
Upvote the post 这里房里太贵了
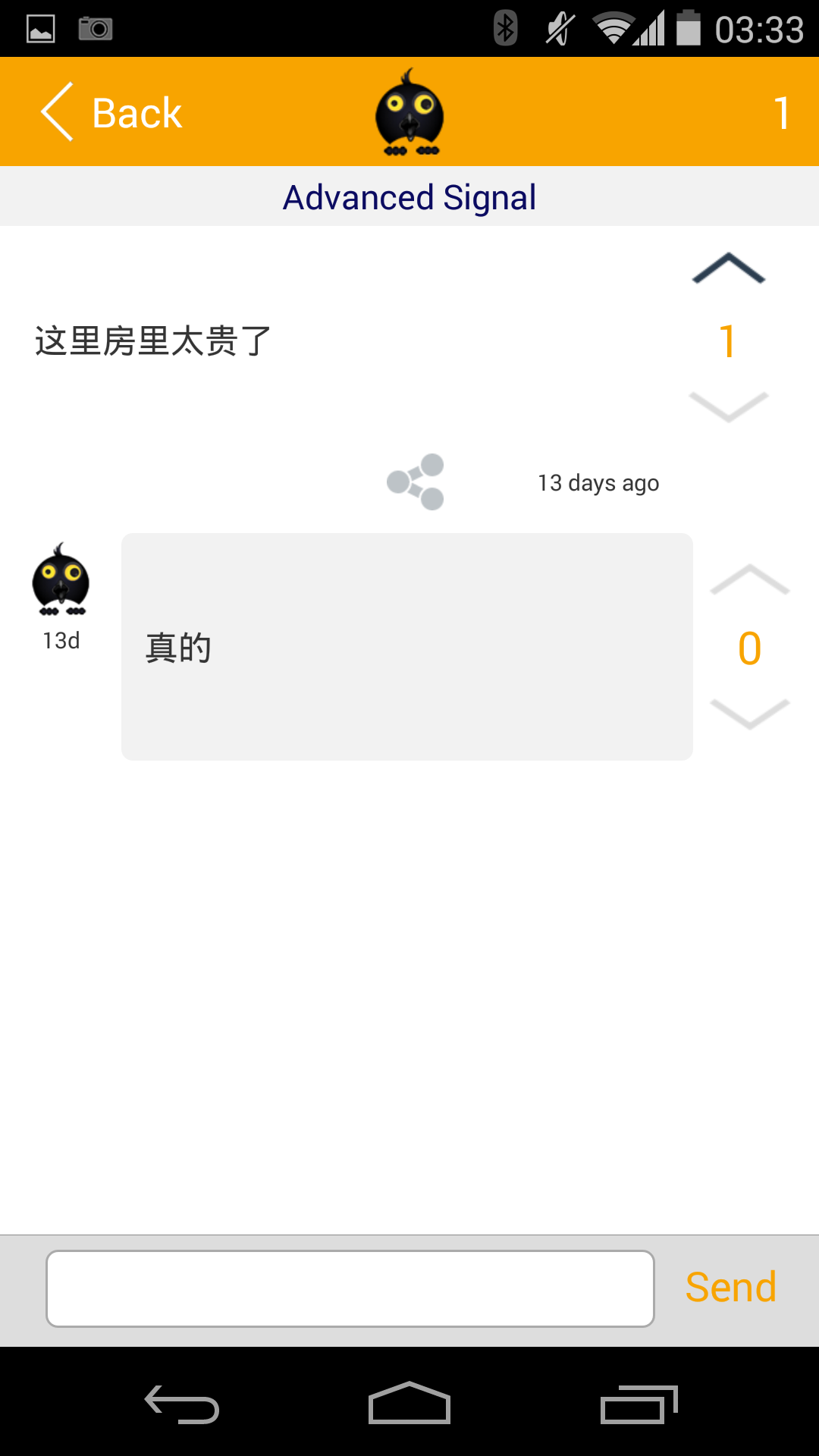(728, 268)
